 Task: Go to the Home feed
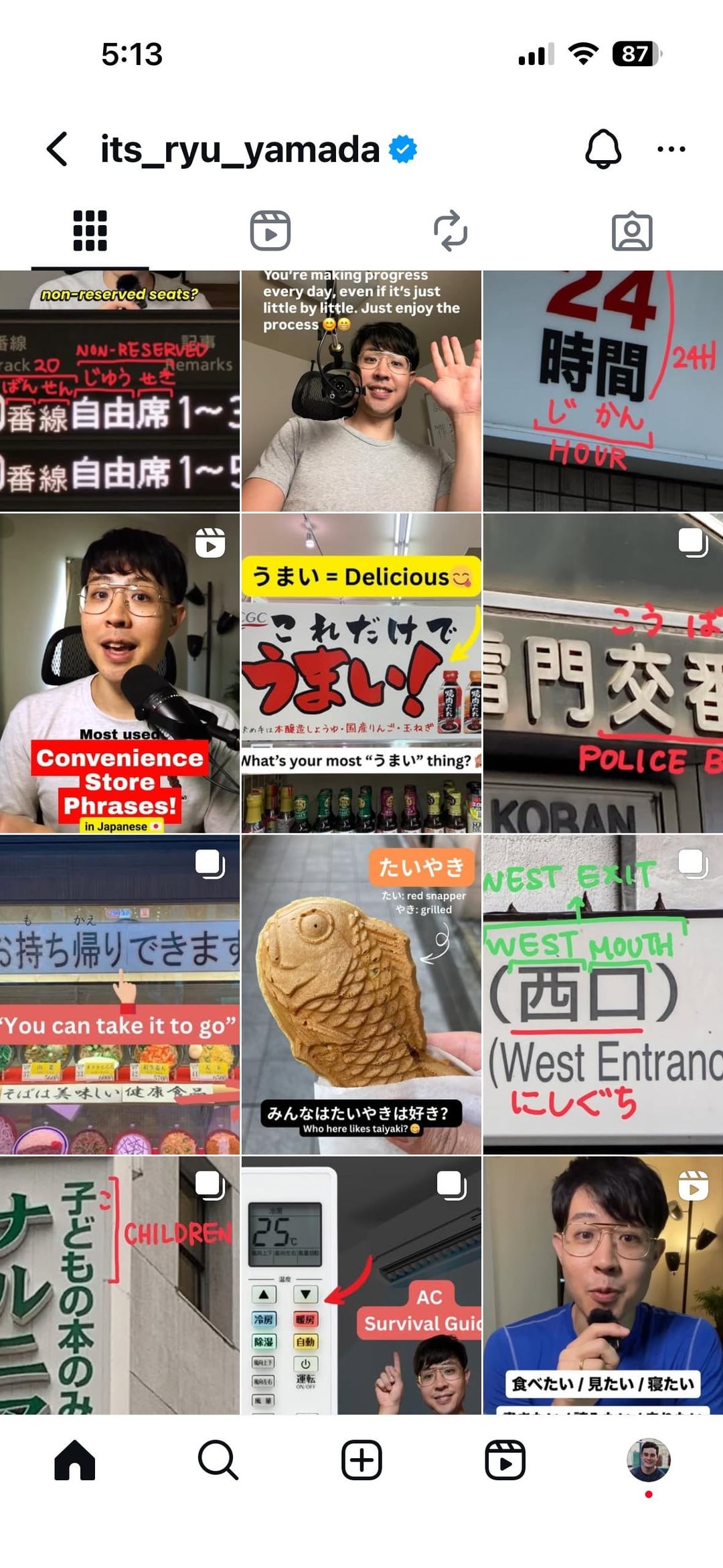click(74, 1460)
